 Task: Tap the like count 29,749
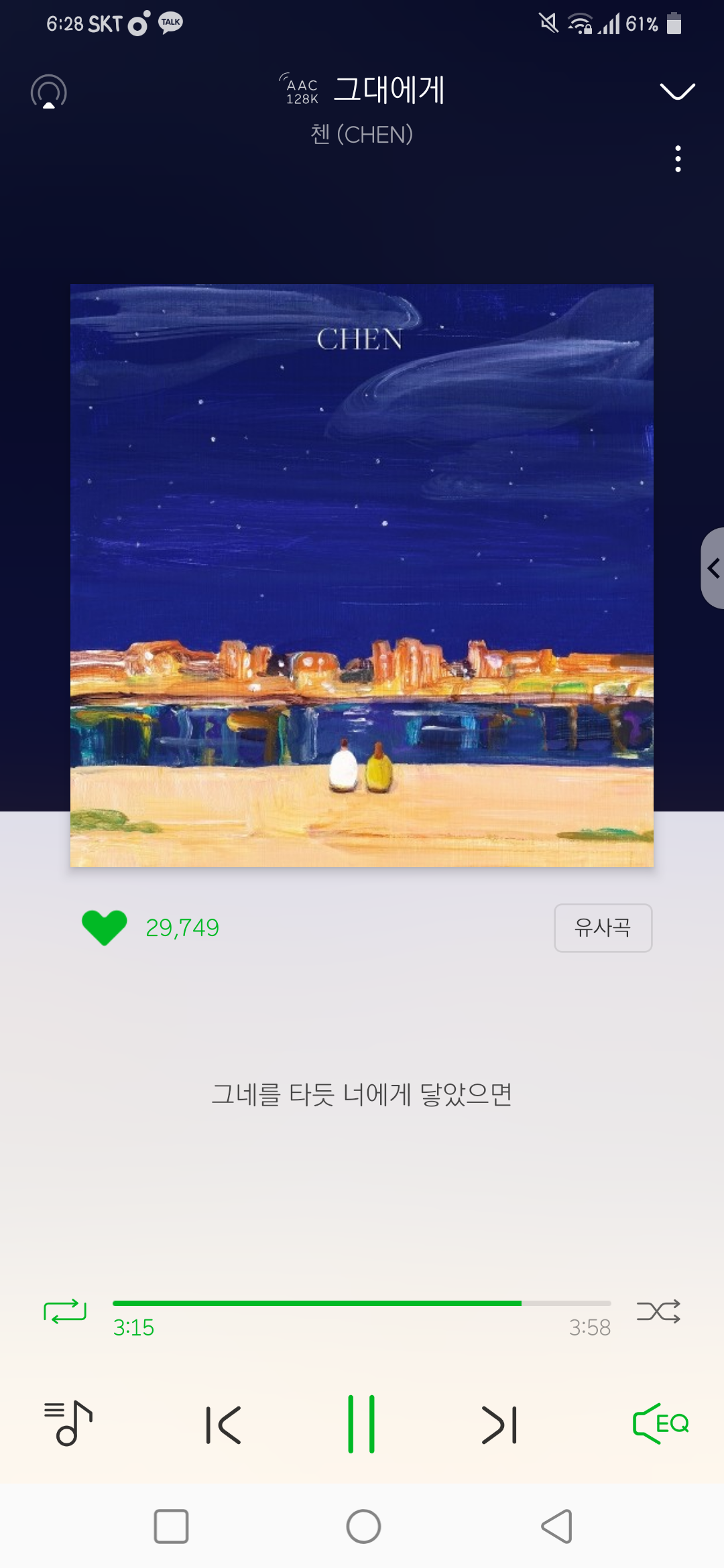(182, 927)
